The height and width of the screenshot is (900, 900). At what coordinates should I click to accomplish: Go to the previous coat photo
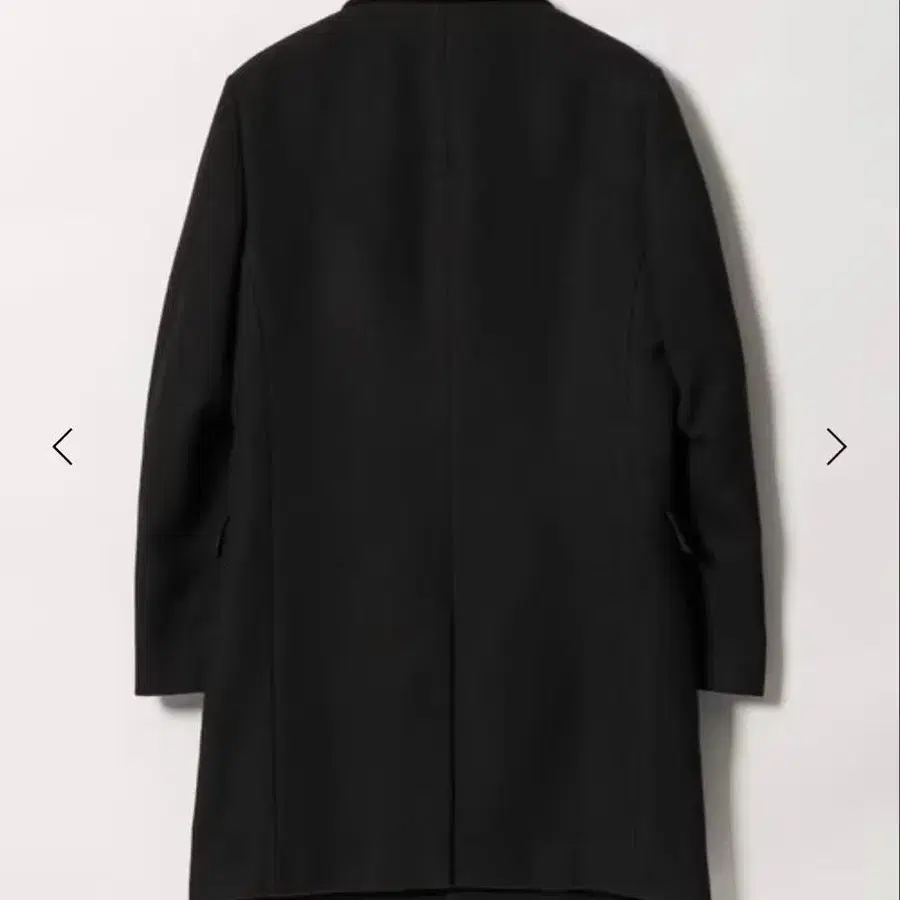[63, 446]
